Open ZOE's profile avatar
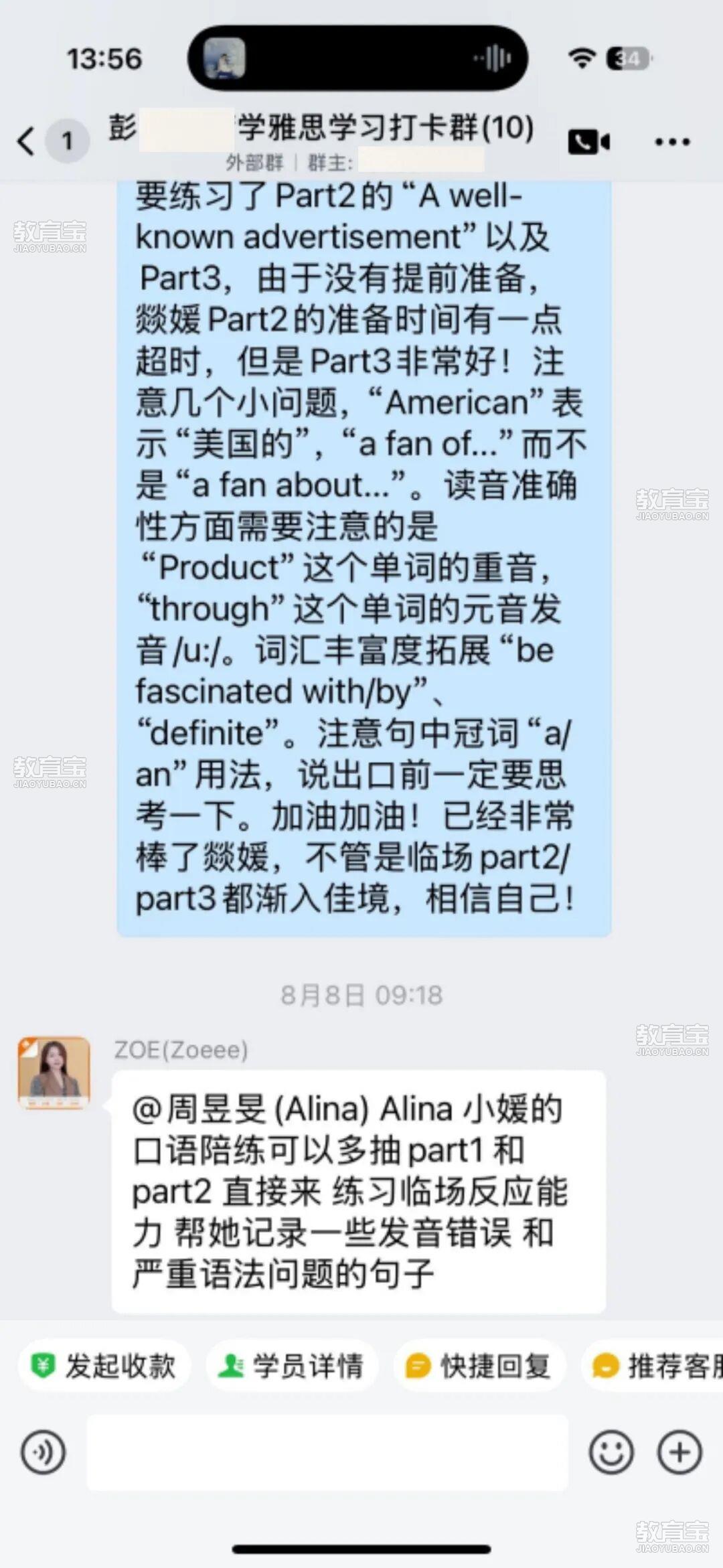 click(54, 1073)
